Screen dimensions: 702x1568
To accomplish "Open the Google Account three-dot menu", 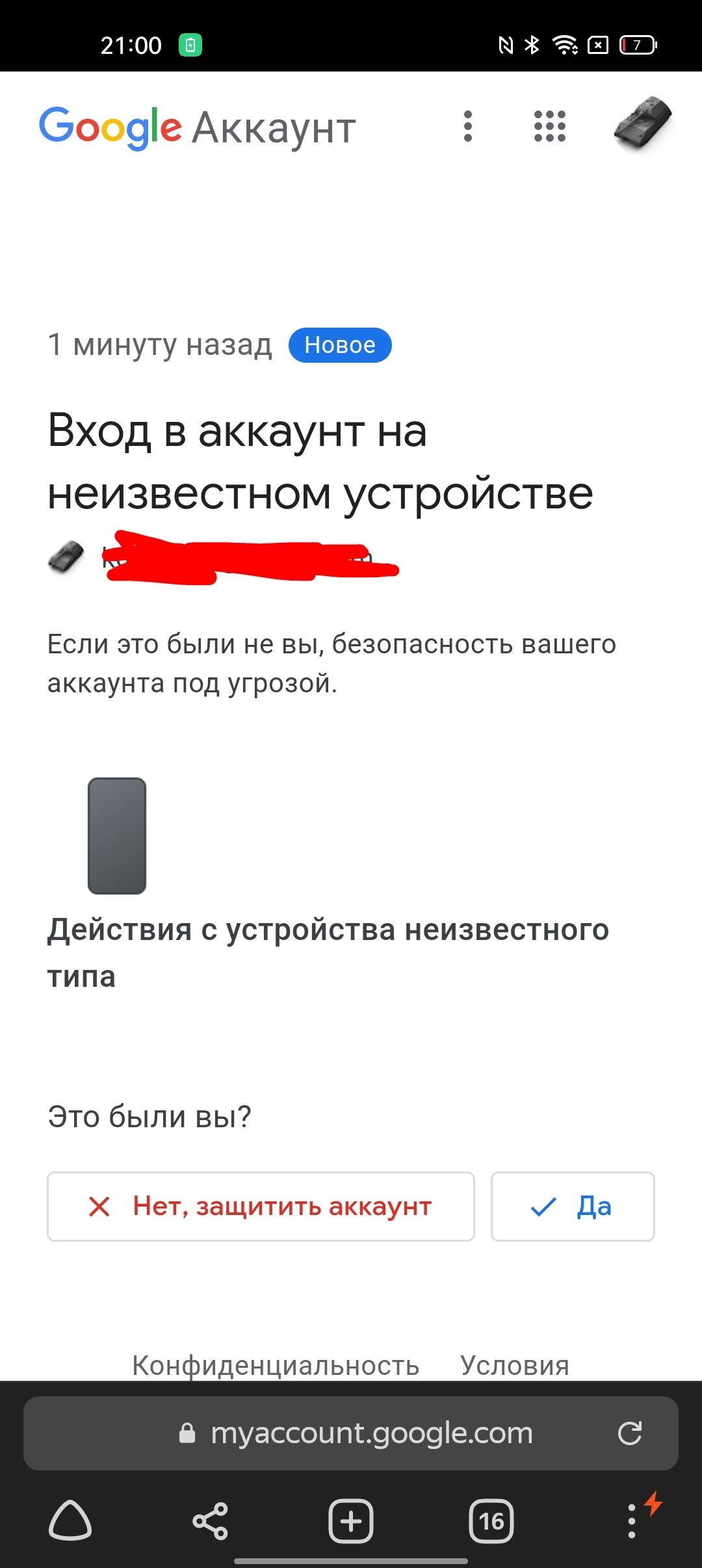I will 467,126.
